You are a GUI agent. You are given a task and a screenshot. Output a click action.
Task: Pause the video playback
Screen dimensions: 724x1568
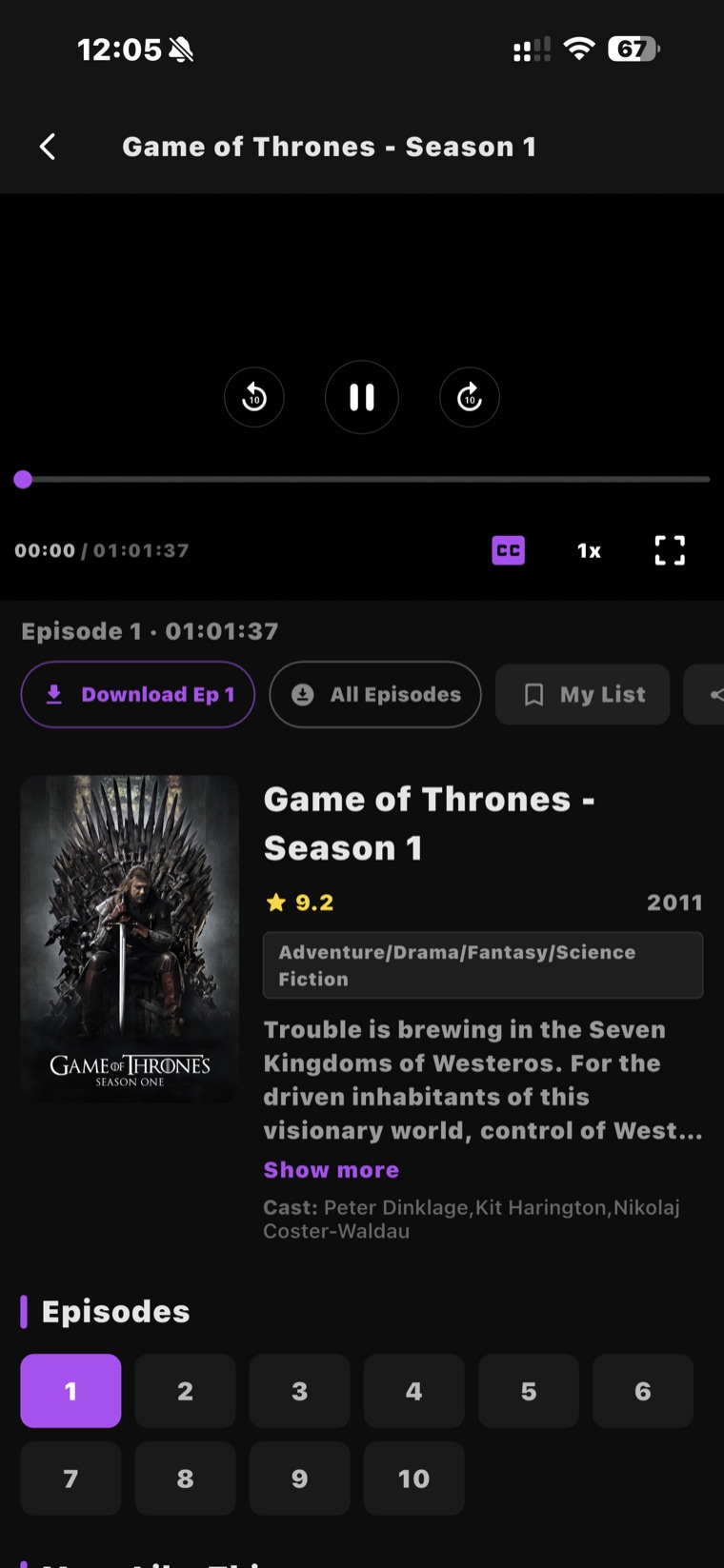tap(362, 397)
